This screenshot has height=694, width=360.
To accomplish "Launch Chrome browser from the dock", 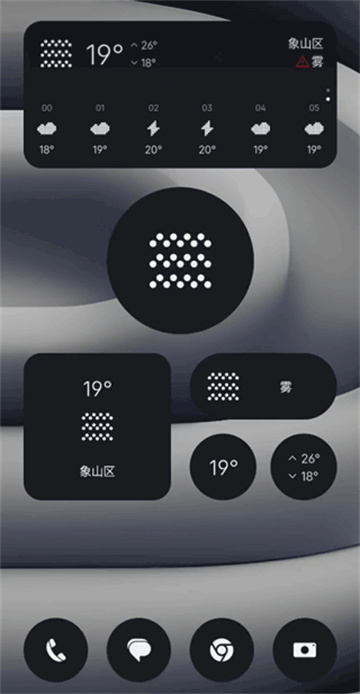I will point(222,650).
